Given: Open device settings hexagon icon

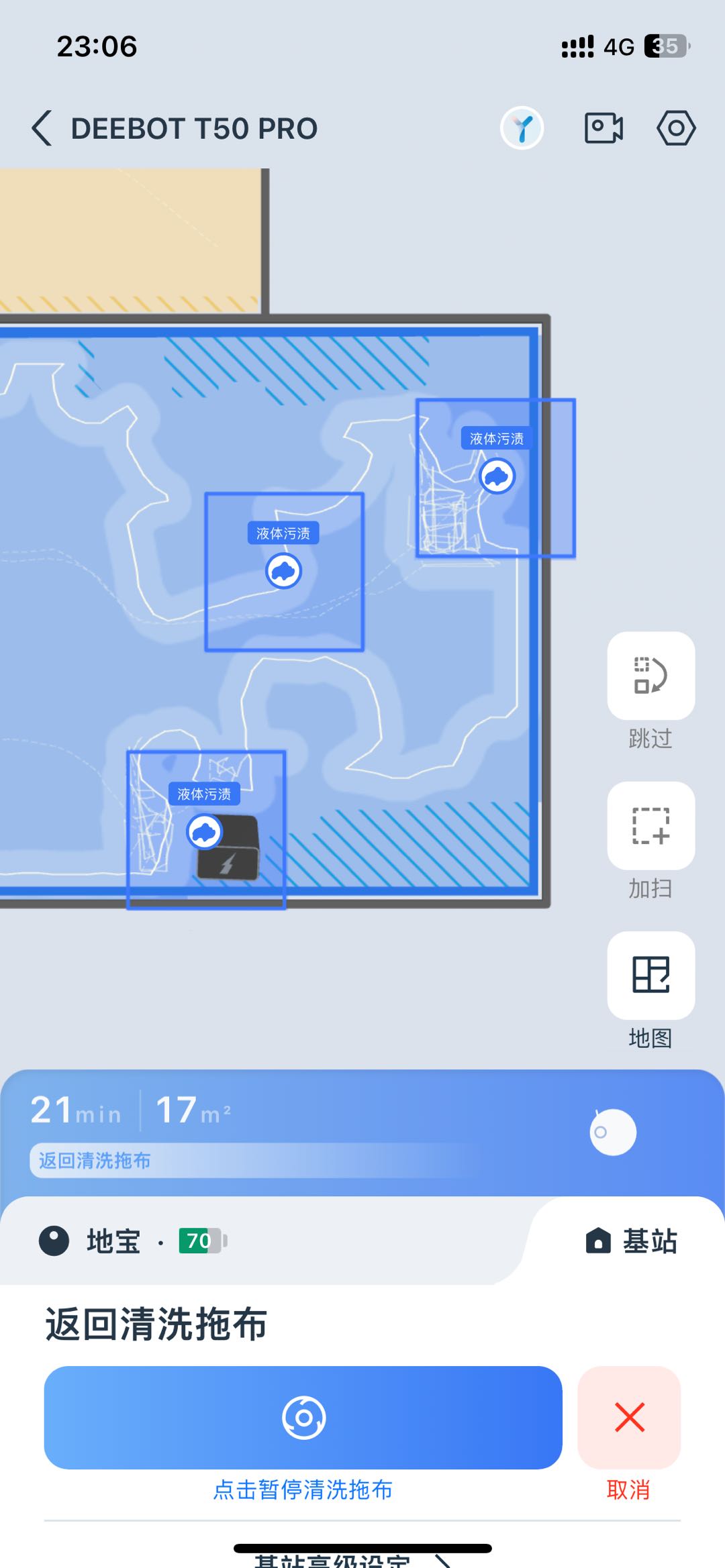Looking at the screenshot, I should [675, 127].
